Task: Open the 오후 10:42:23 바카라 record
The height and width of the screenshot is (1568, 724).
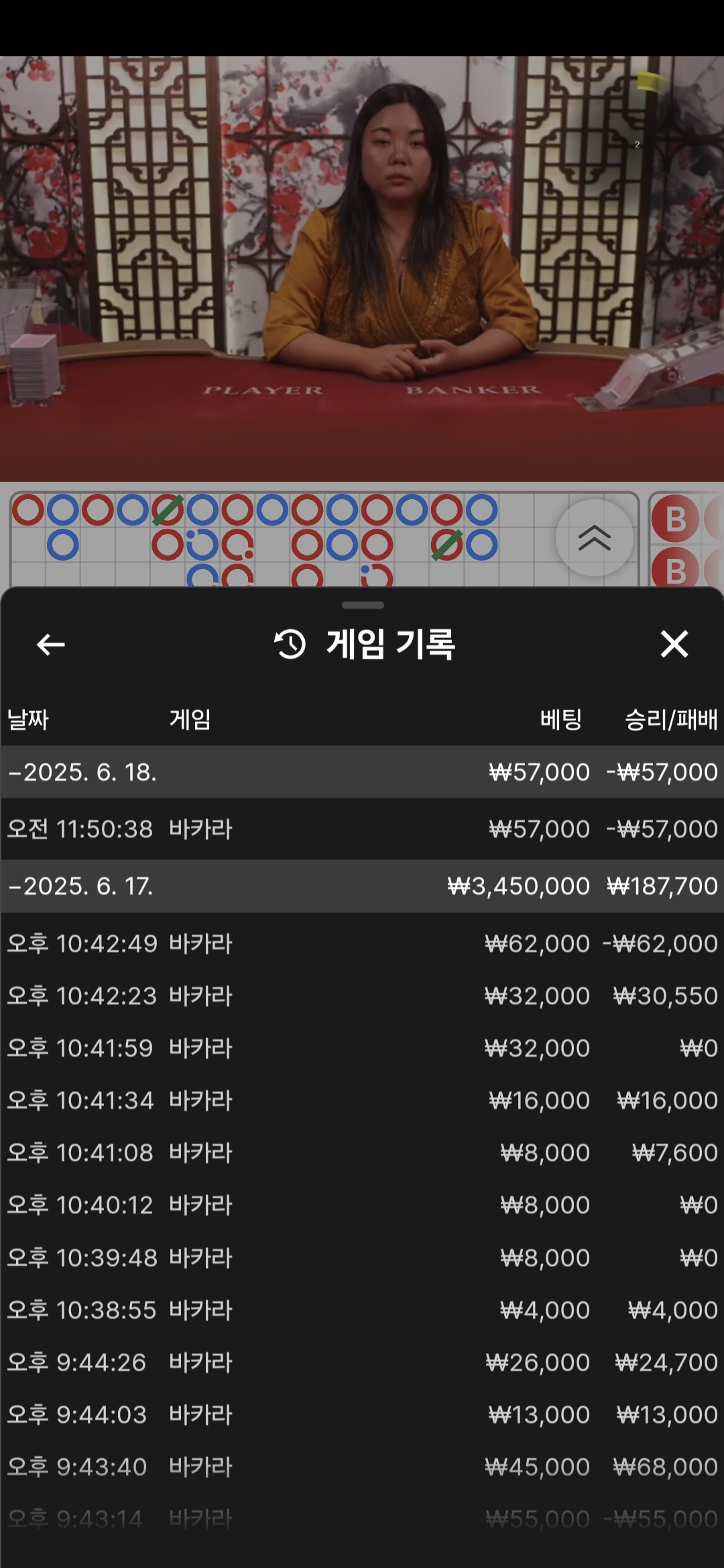Action: tap(362, 996)
